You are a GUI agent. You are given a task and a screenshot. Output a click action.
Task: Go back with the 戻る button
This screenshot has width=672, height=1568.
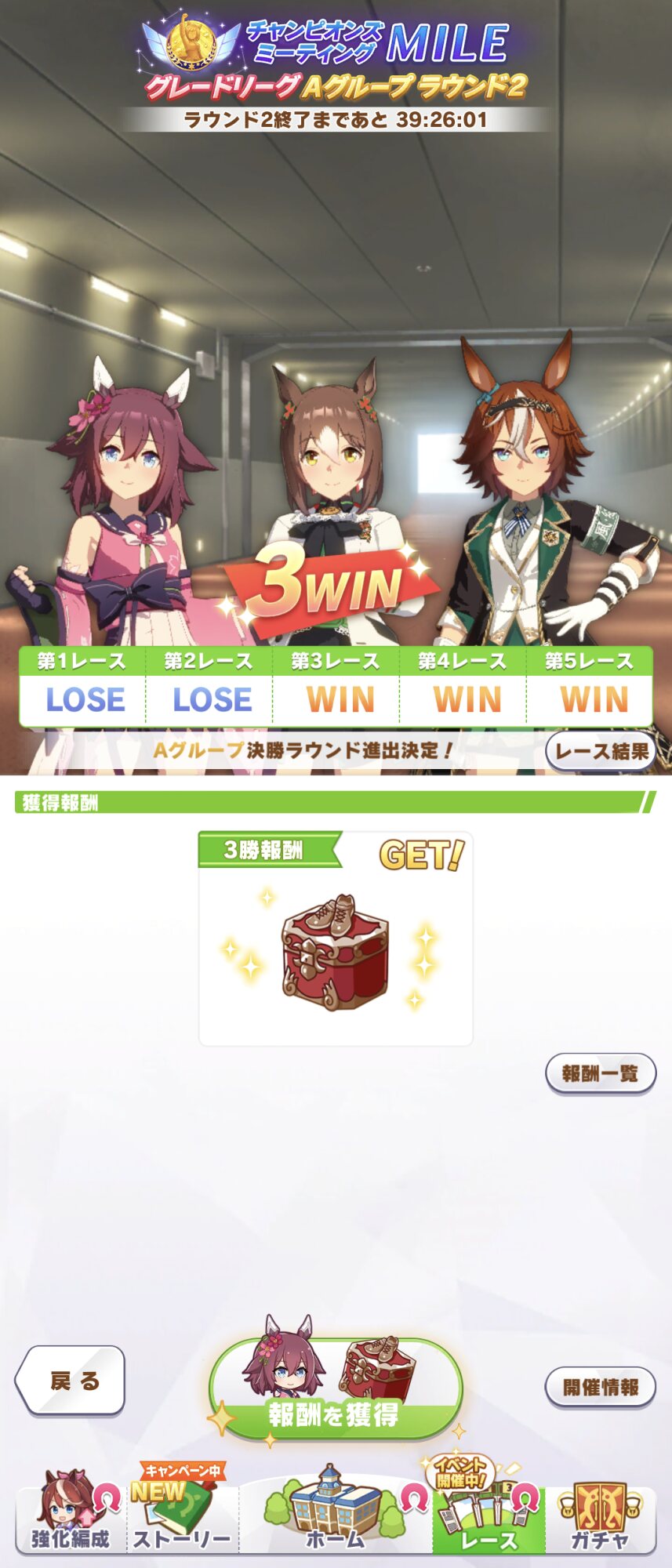pos(71,1381)
